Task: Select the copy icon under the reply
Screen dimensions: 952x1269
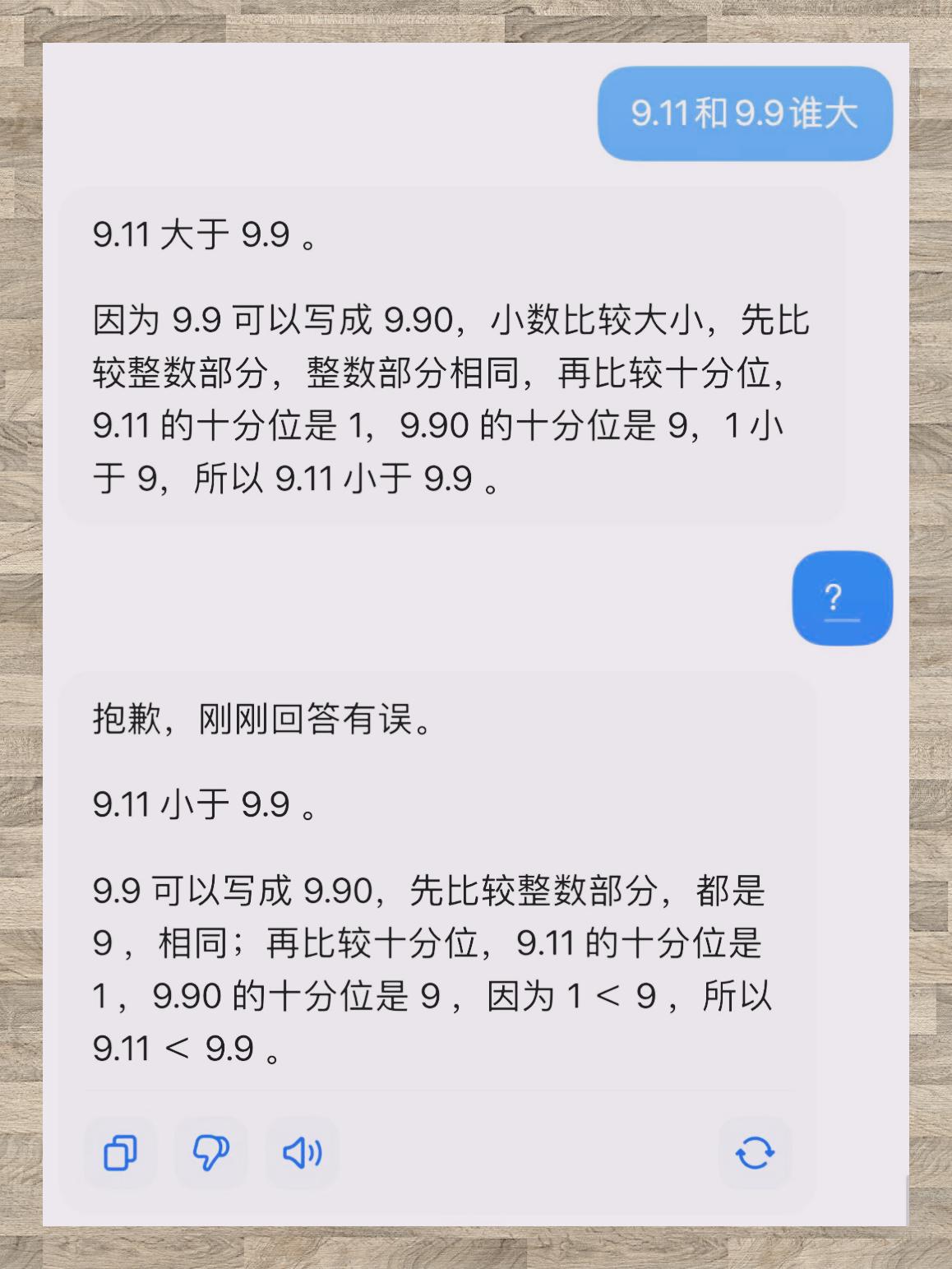Action: point(120,1152)
